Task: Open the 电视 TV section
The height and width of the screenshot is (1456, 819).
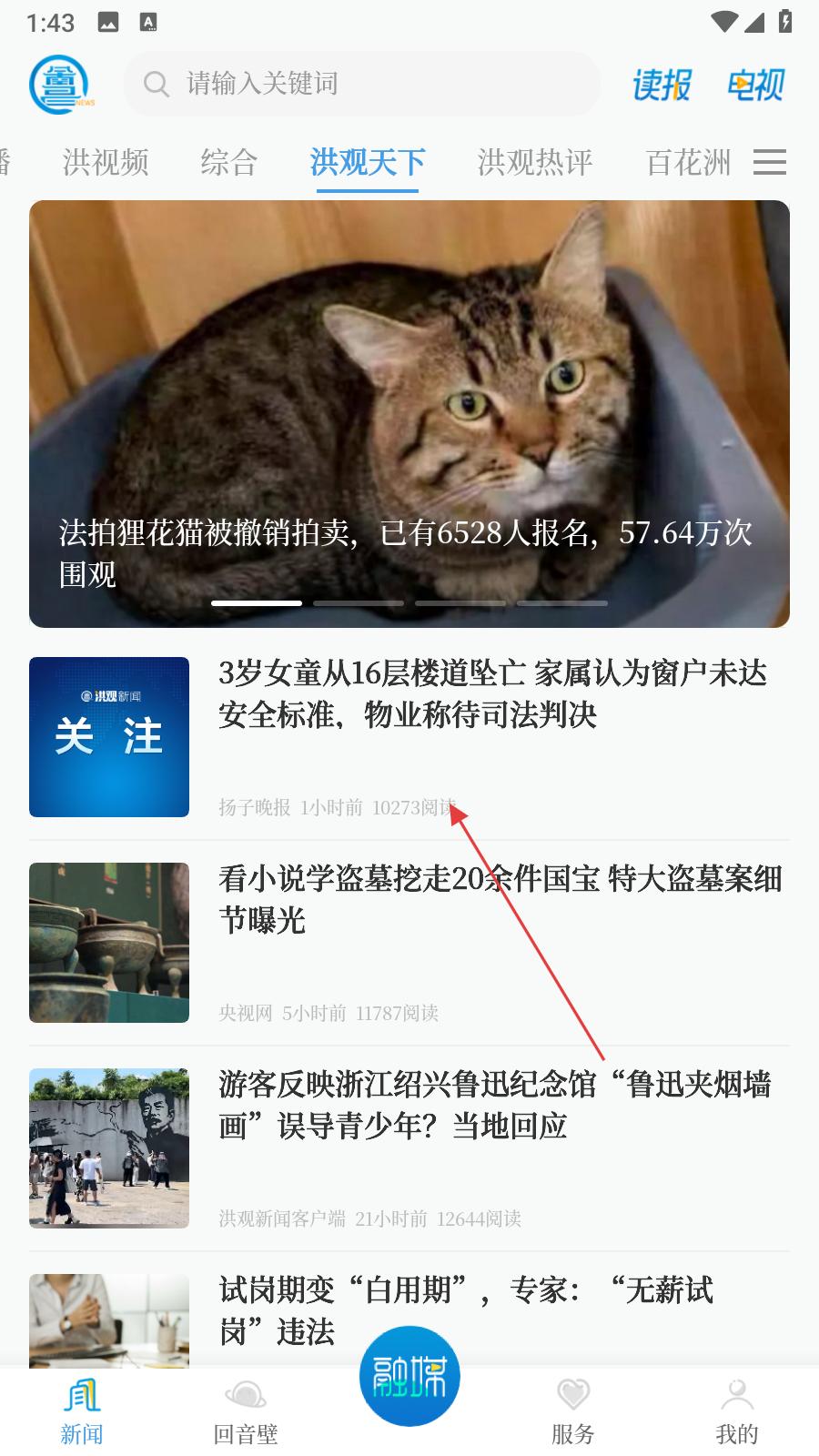Action: coord(755,85)
